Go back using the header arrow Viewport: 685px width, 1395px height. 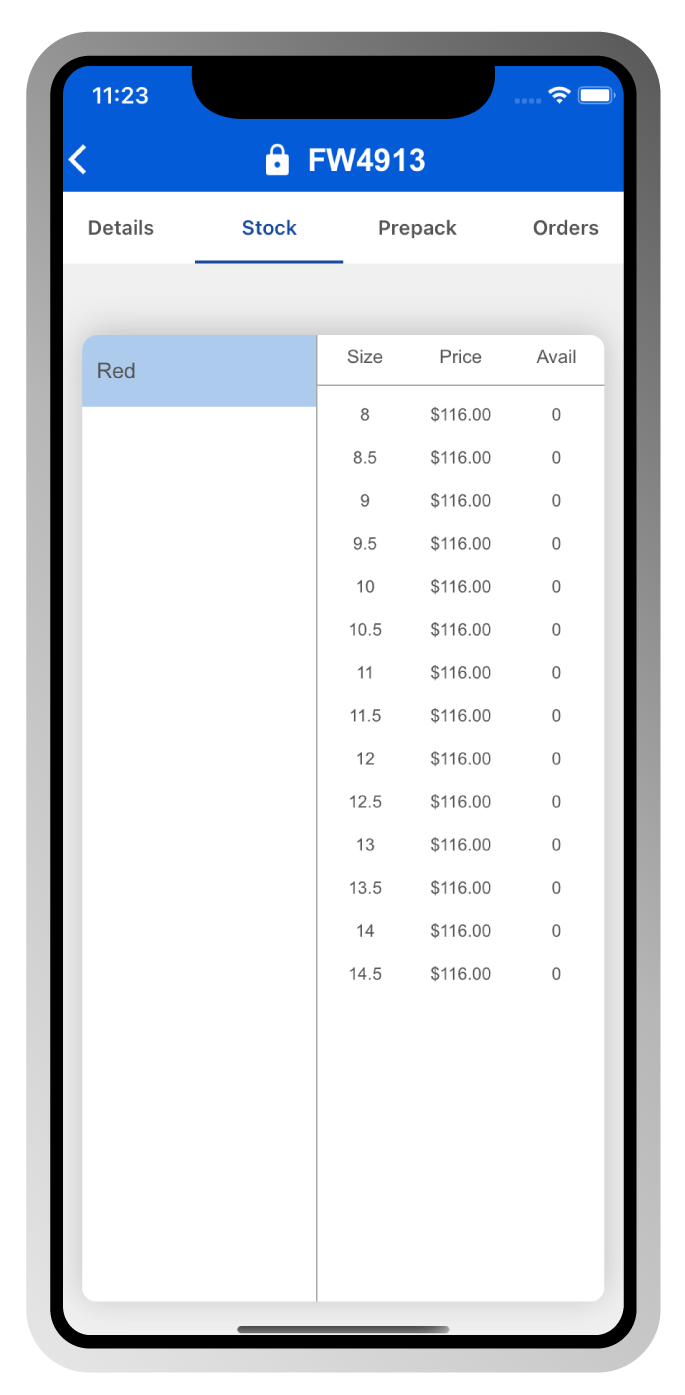79,160
